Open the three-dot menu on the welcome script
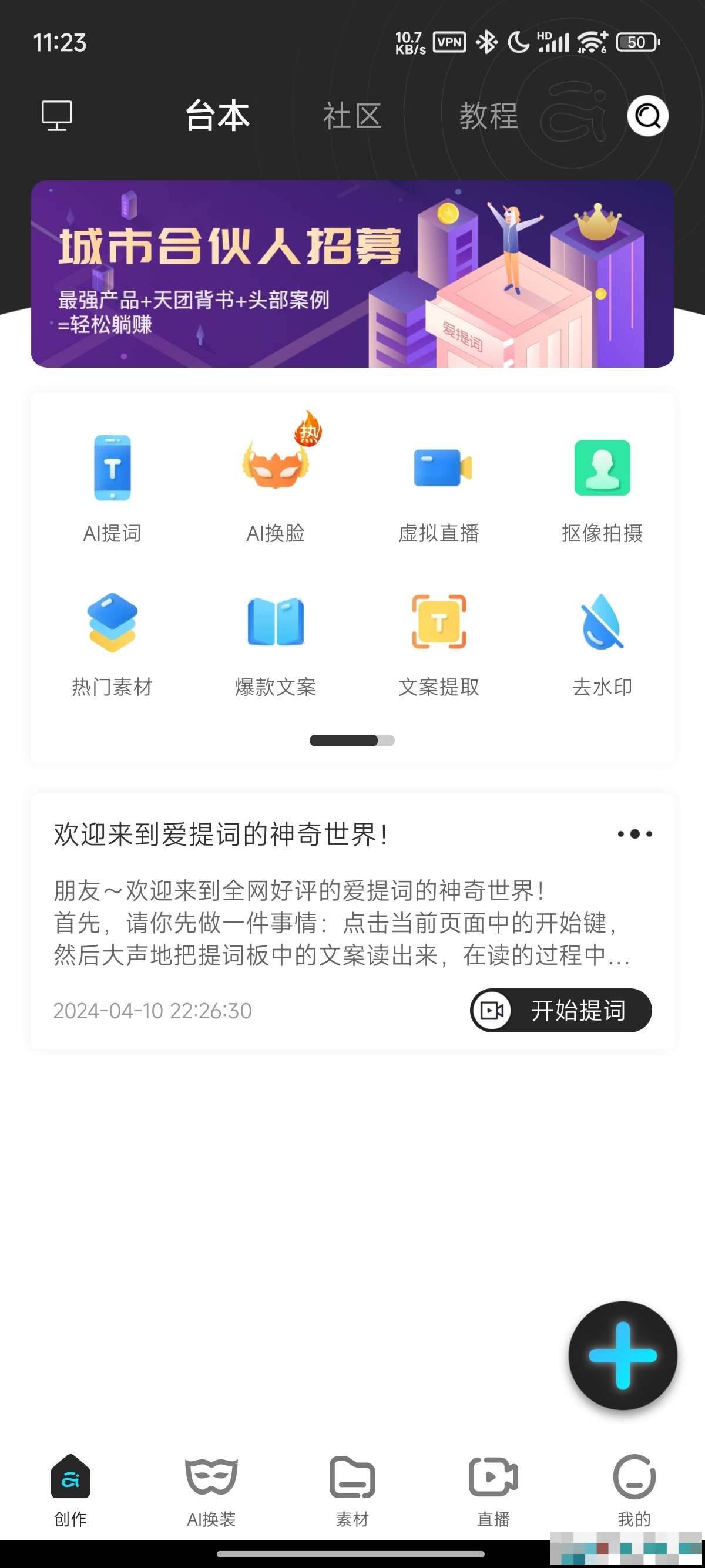 [634, 834]
